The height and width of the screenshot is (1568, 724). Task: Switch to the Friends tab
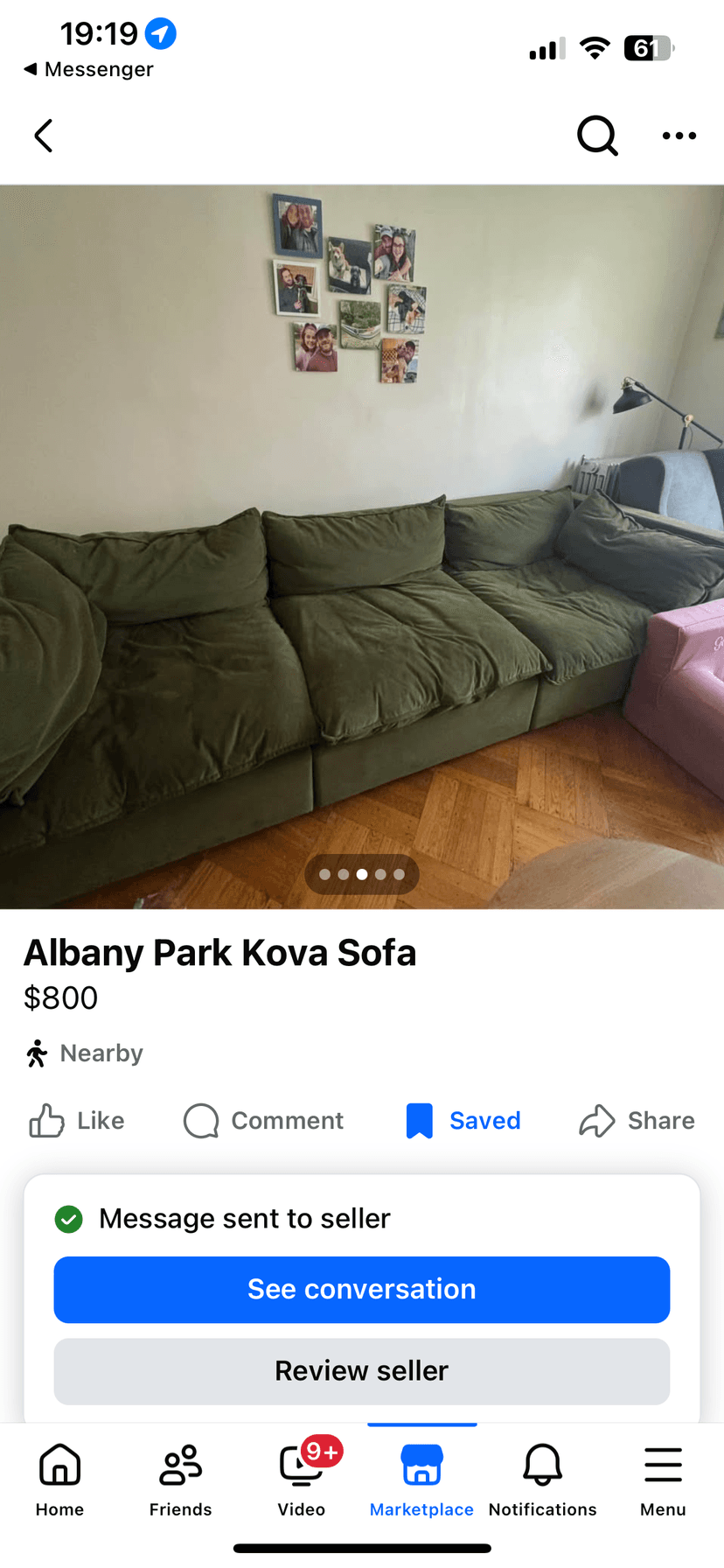coord(180,1479)
